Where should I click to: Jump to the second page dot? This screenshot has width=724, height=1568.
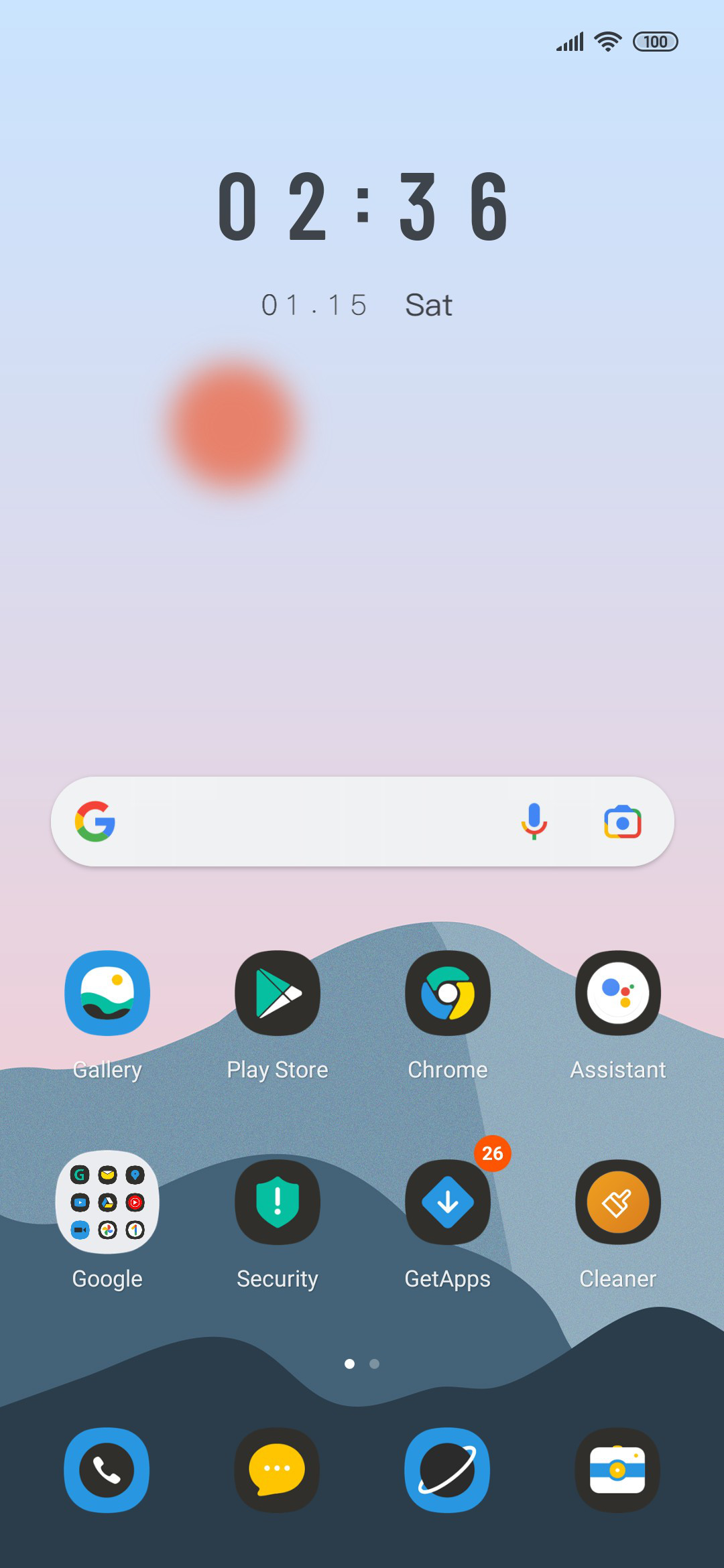point(375,1364)
